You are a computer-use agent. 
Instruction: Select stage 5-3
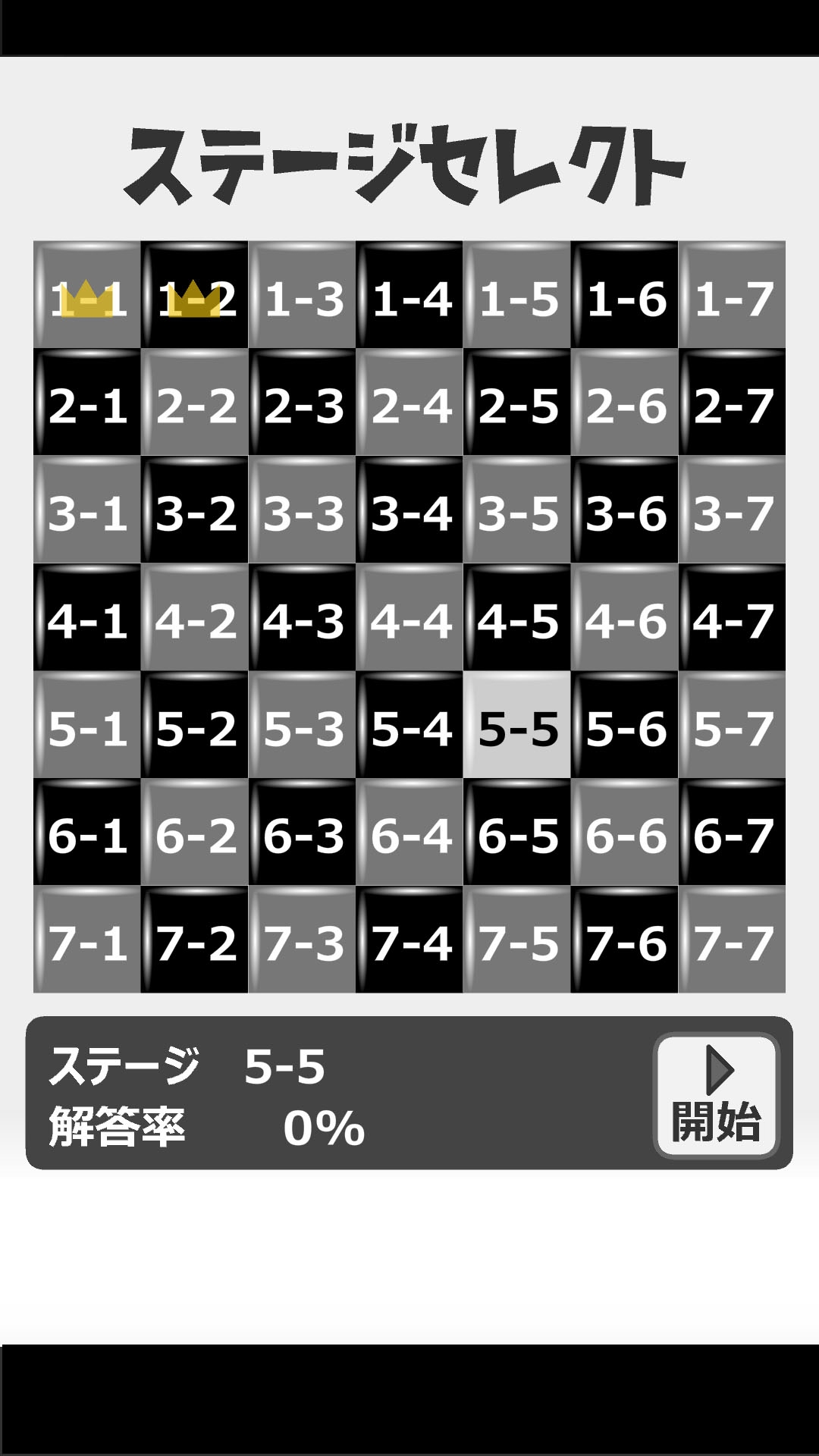[x=303, y=726]
